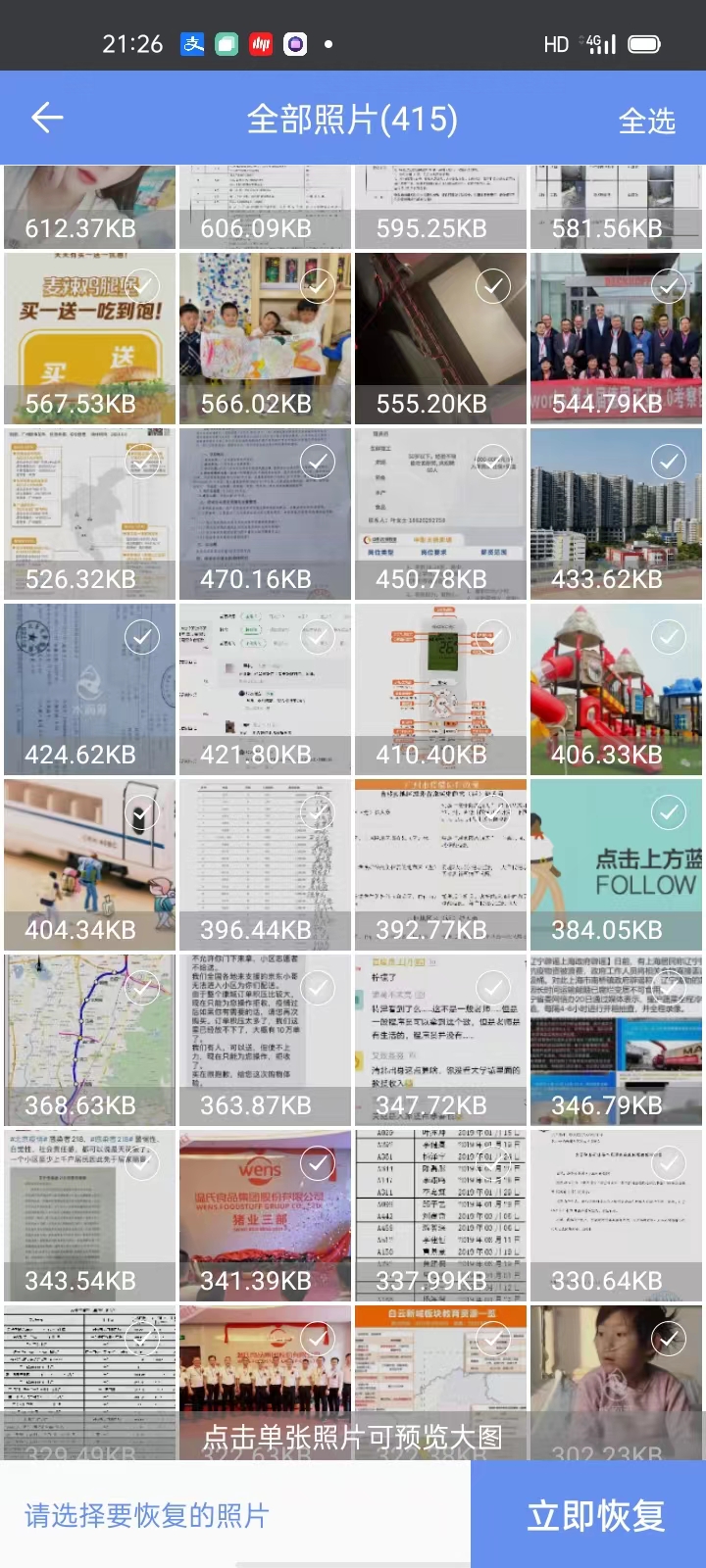The image size is (706, 1568).
Task: Tick the checkbox on the 470.16KB document
Action: coord(317,462)
